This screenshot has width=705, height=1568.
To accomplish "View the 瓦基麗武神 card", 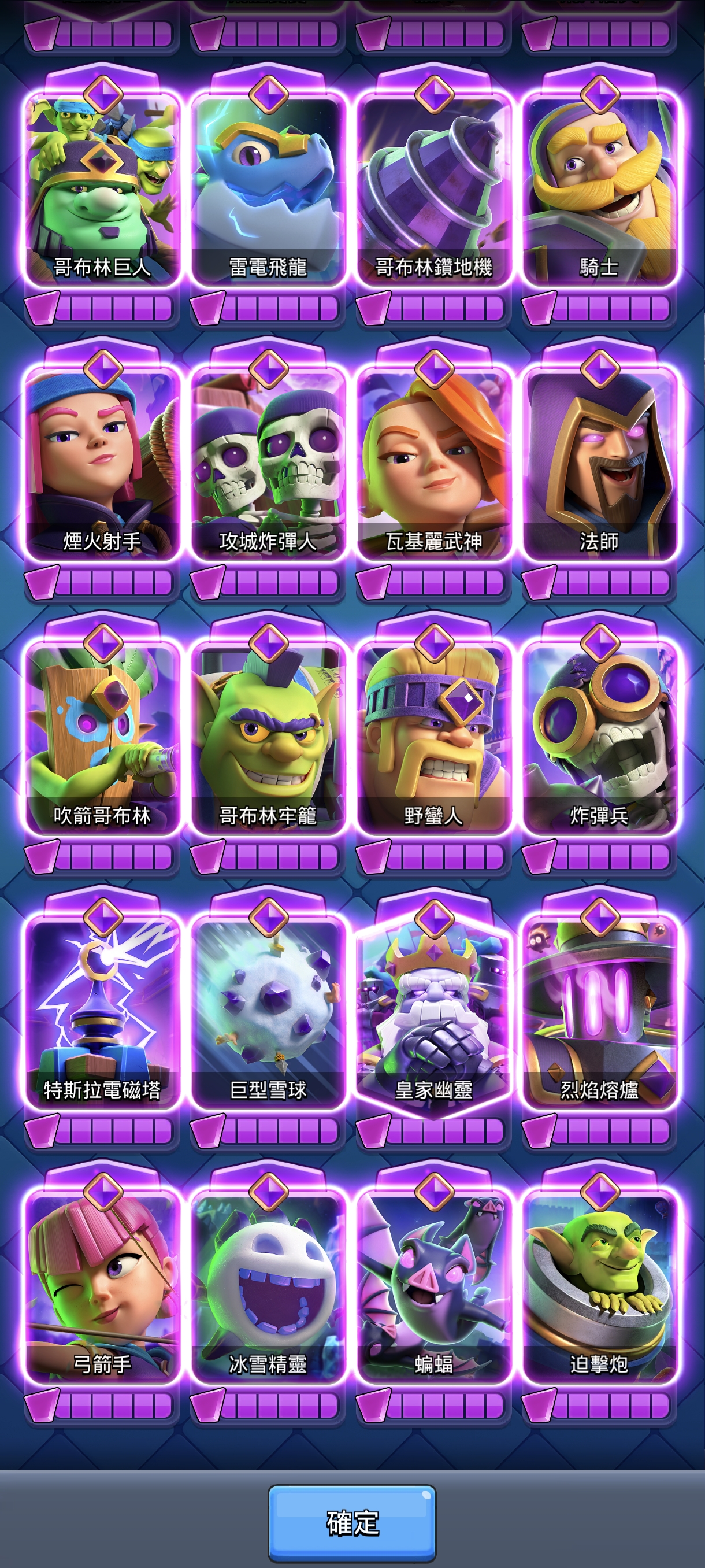I will pyautogui.click(x=434, y=463).
